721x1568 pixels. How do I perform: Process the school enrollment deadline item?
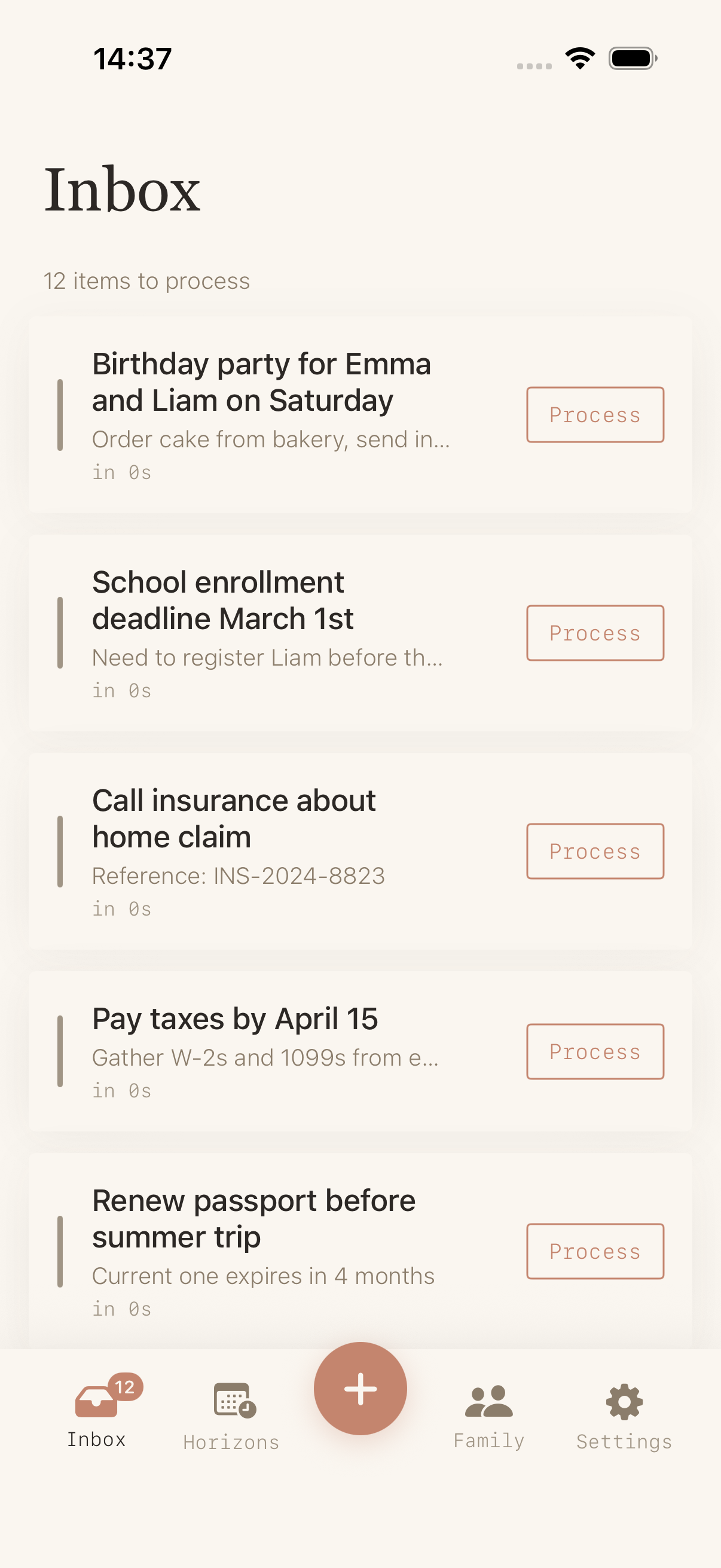pos(594,633)
